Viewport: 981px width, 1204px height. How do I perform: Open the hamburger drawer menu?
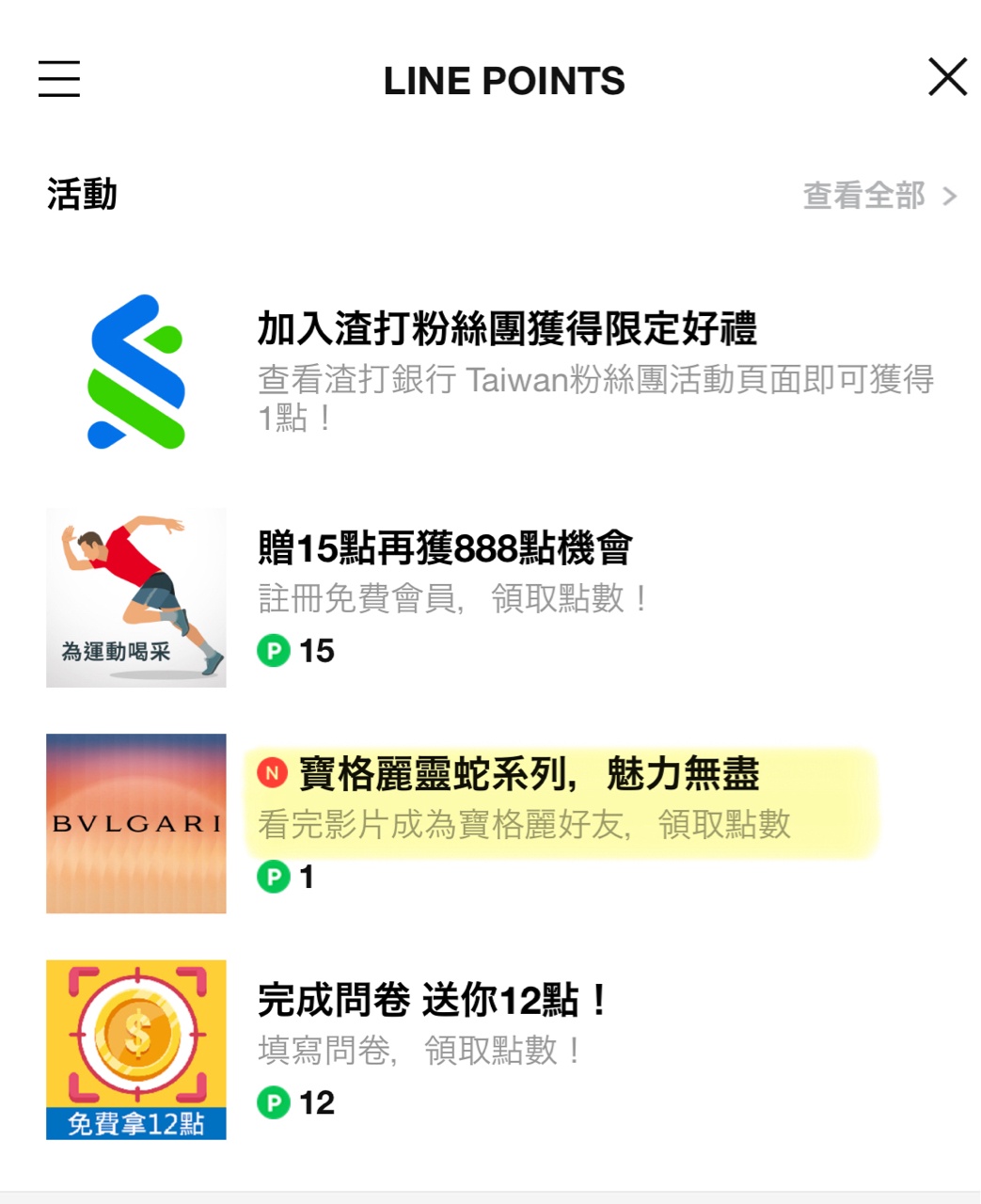[59, 79]
